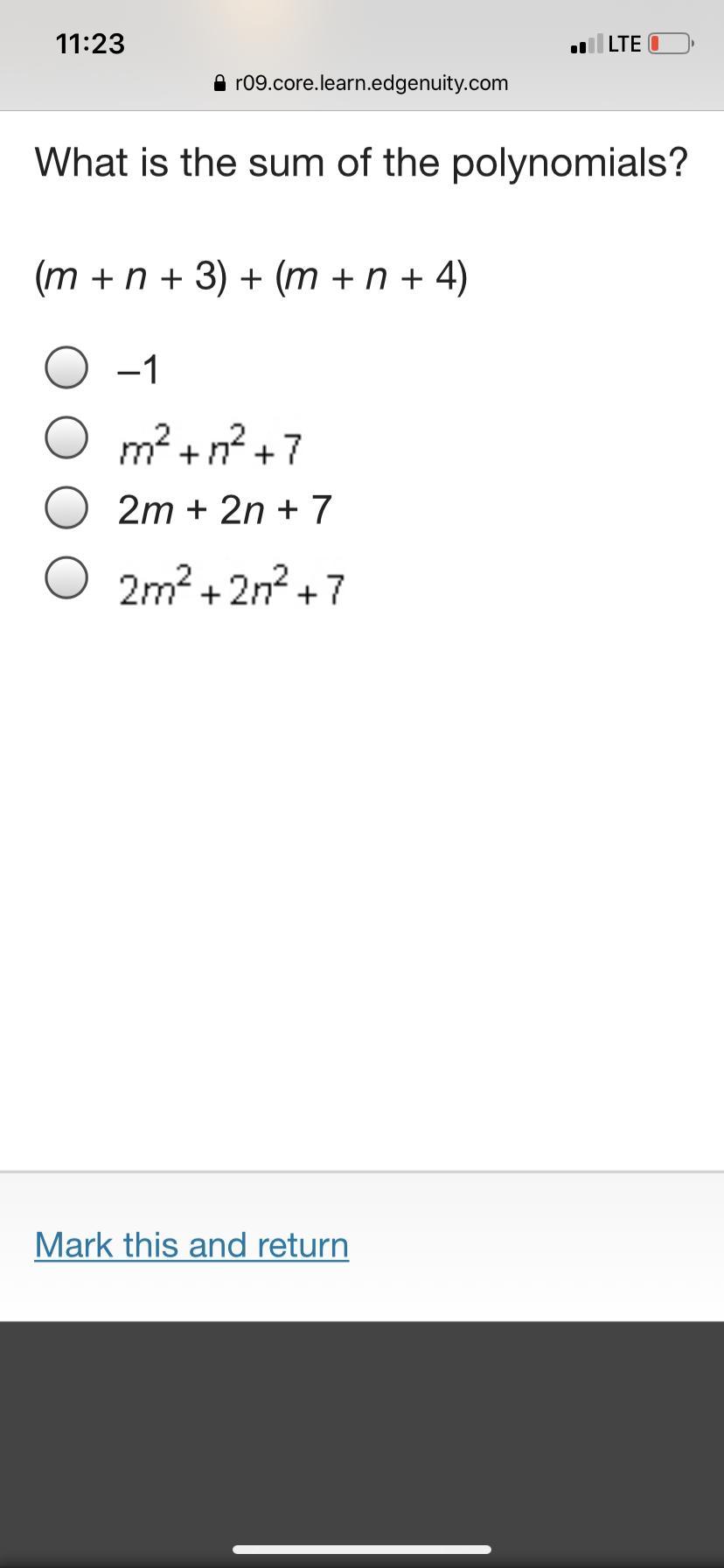Select the –1 answer option
This screenshot has width=724, height=1568.
(66, 367)
